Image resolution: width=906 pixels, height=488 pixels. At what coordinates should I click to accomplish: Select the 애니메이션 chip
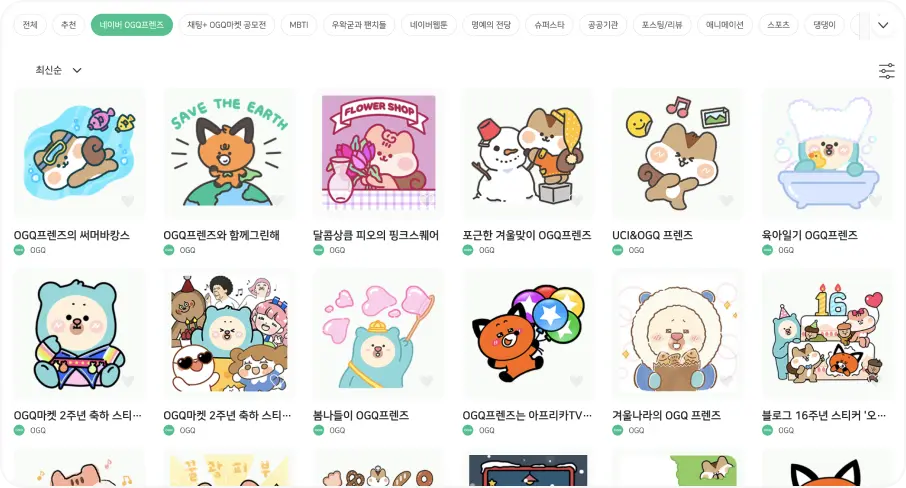tap(725, 25)
